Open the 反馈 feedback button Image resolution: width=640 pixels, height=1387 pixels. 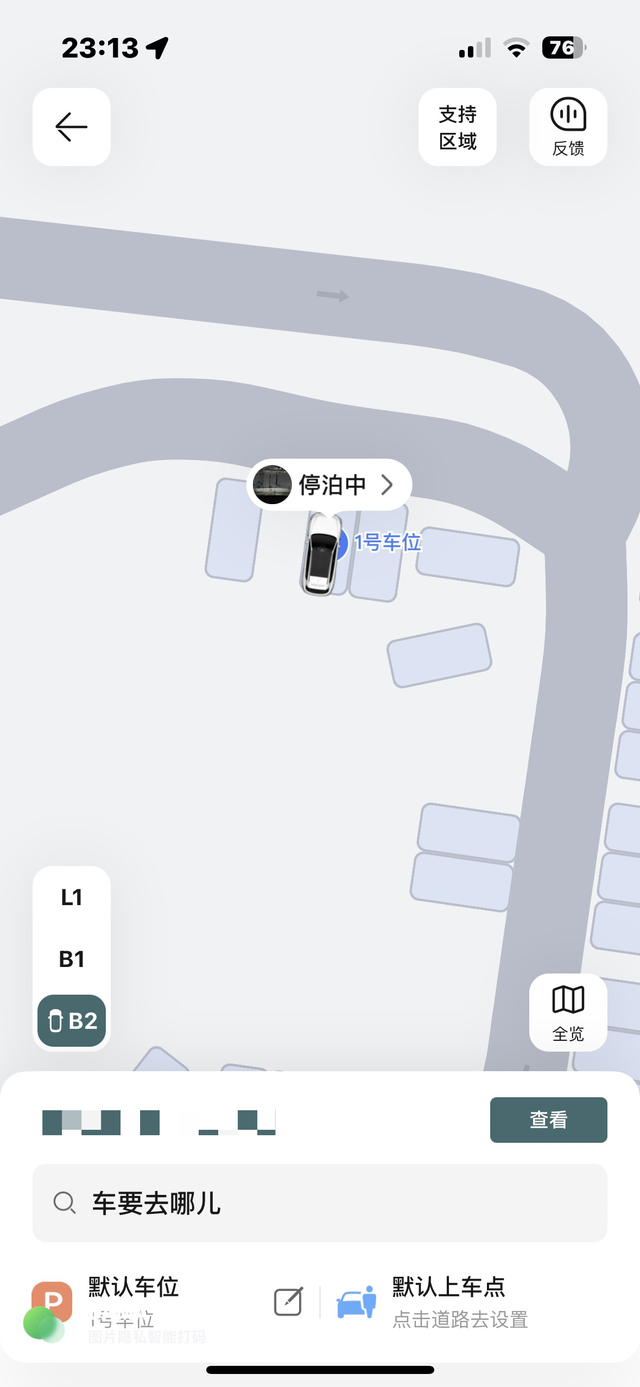pyautogui.click(x=567, y=127)
